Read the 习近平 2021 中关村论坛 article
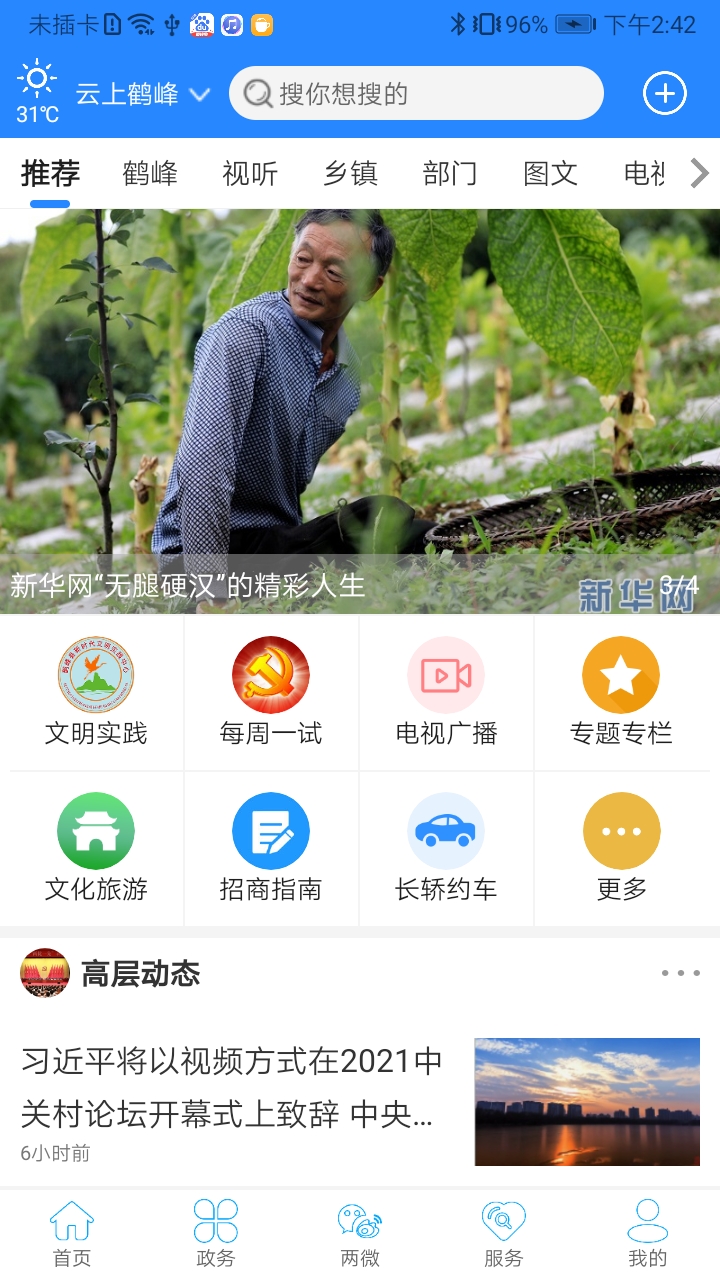720x1280 pixels. pos(232,1088)
